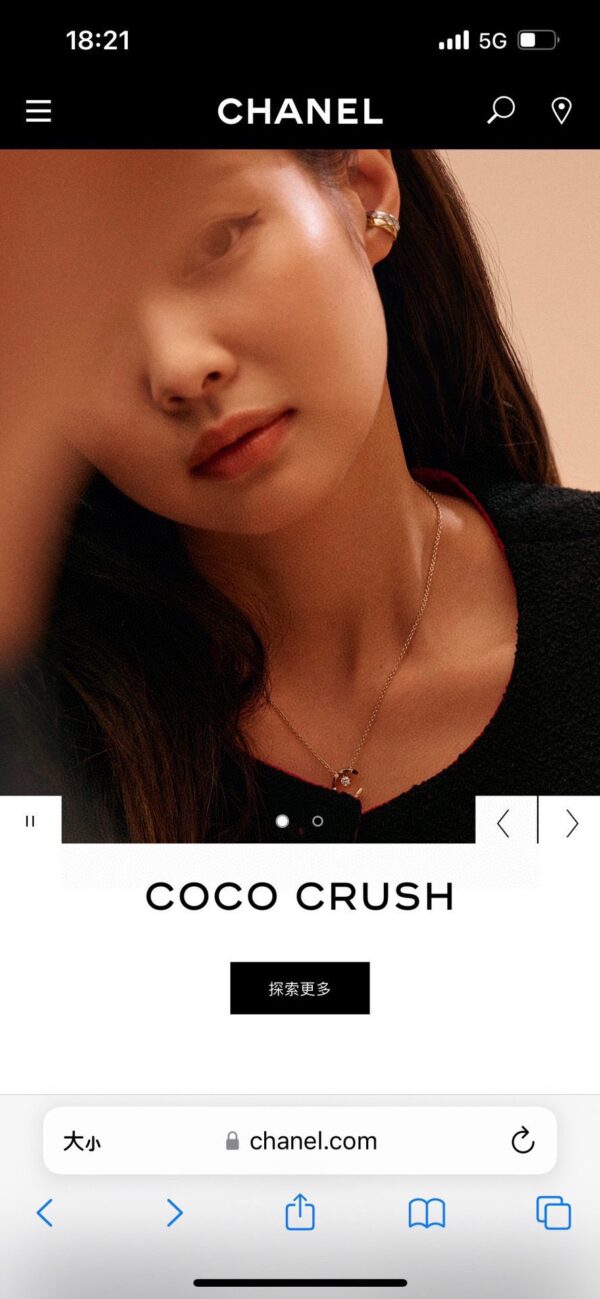Show the next carousel slide

571,822
